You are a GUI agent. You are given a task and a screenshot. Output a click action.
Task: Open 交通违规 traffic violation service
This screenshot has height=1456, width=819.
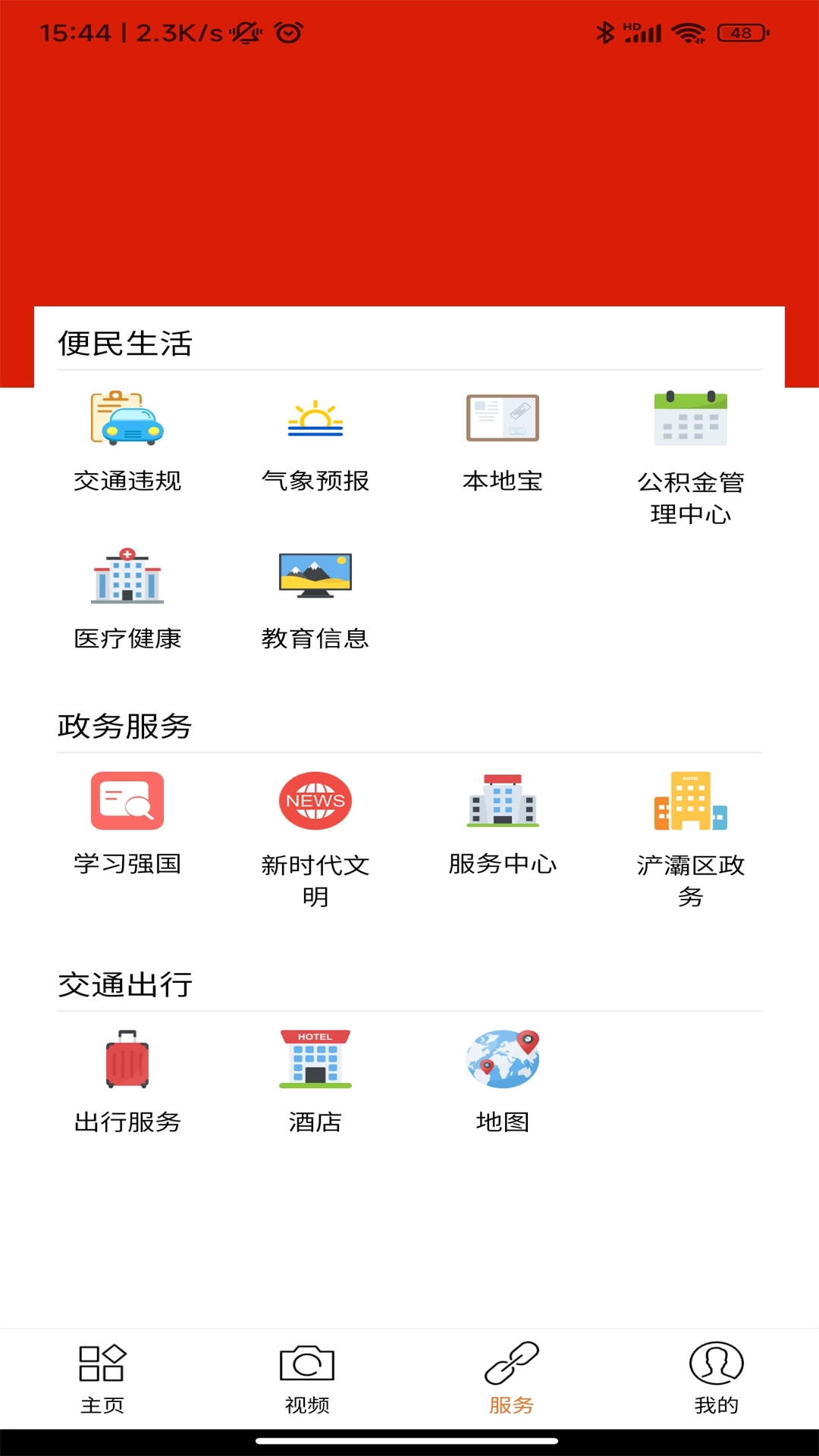[x=127, y=441]
